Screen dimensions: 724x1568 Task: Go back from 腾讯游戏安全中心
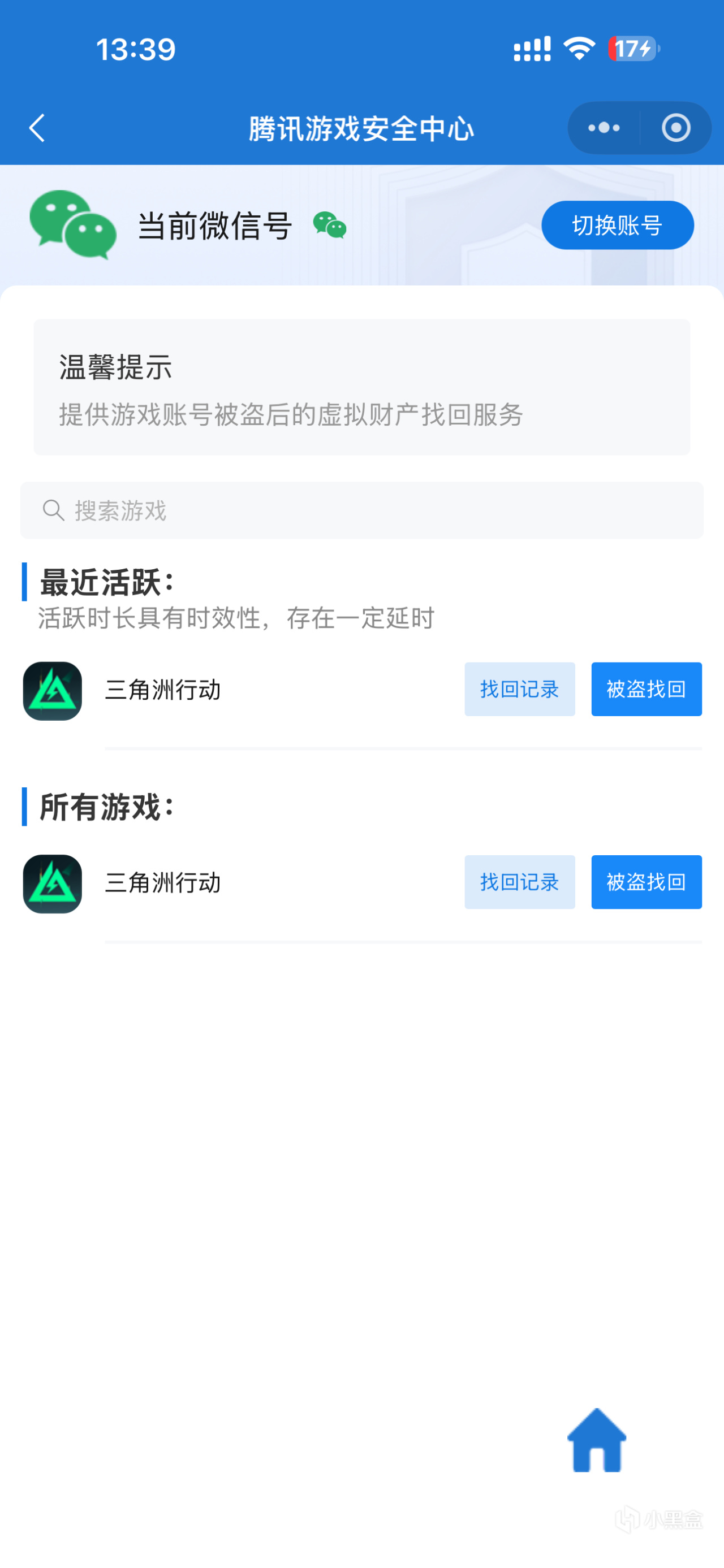(38, 128)
